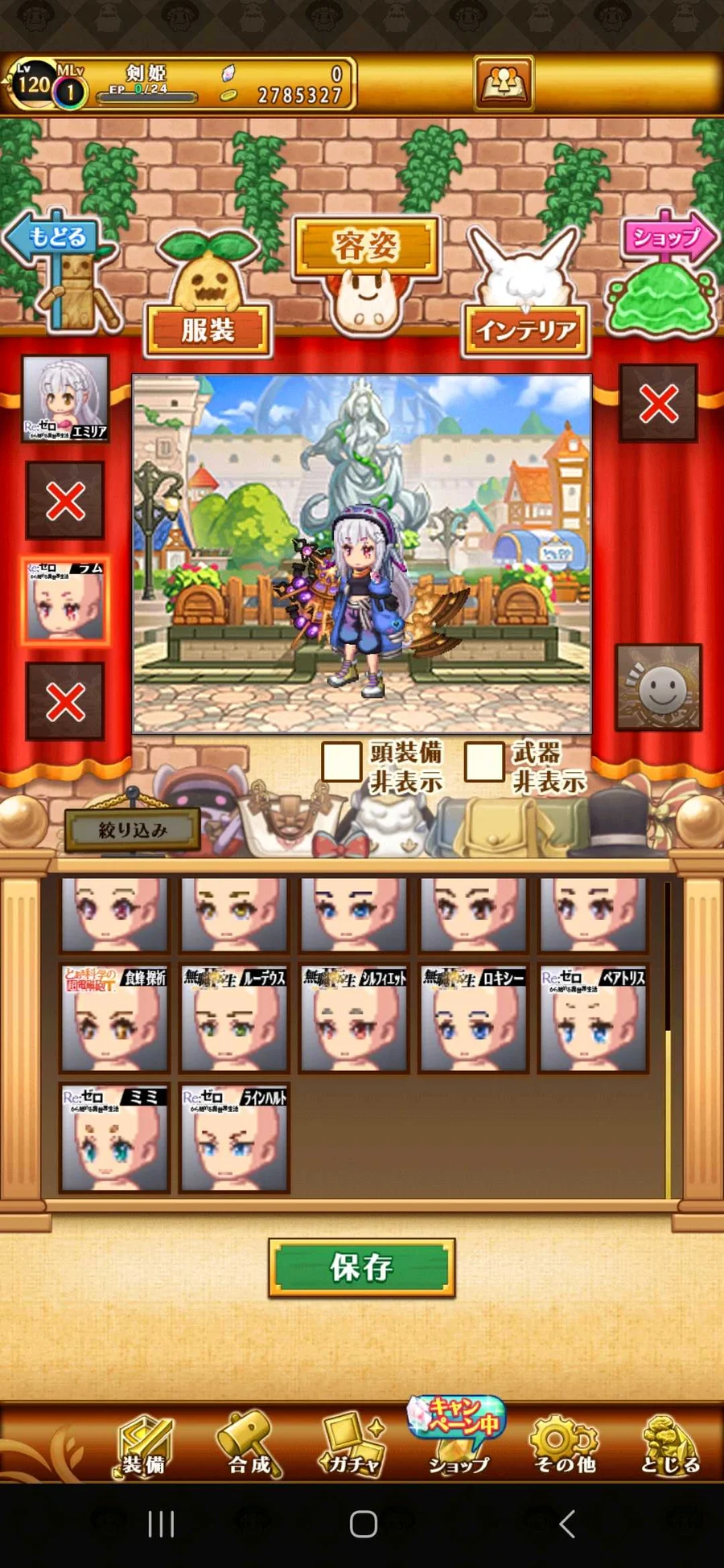
Task: Choose the ルーデウス face
Action: point(234,1019)
